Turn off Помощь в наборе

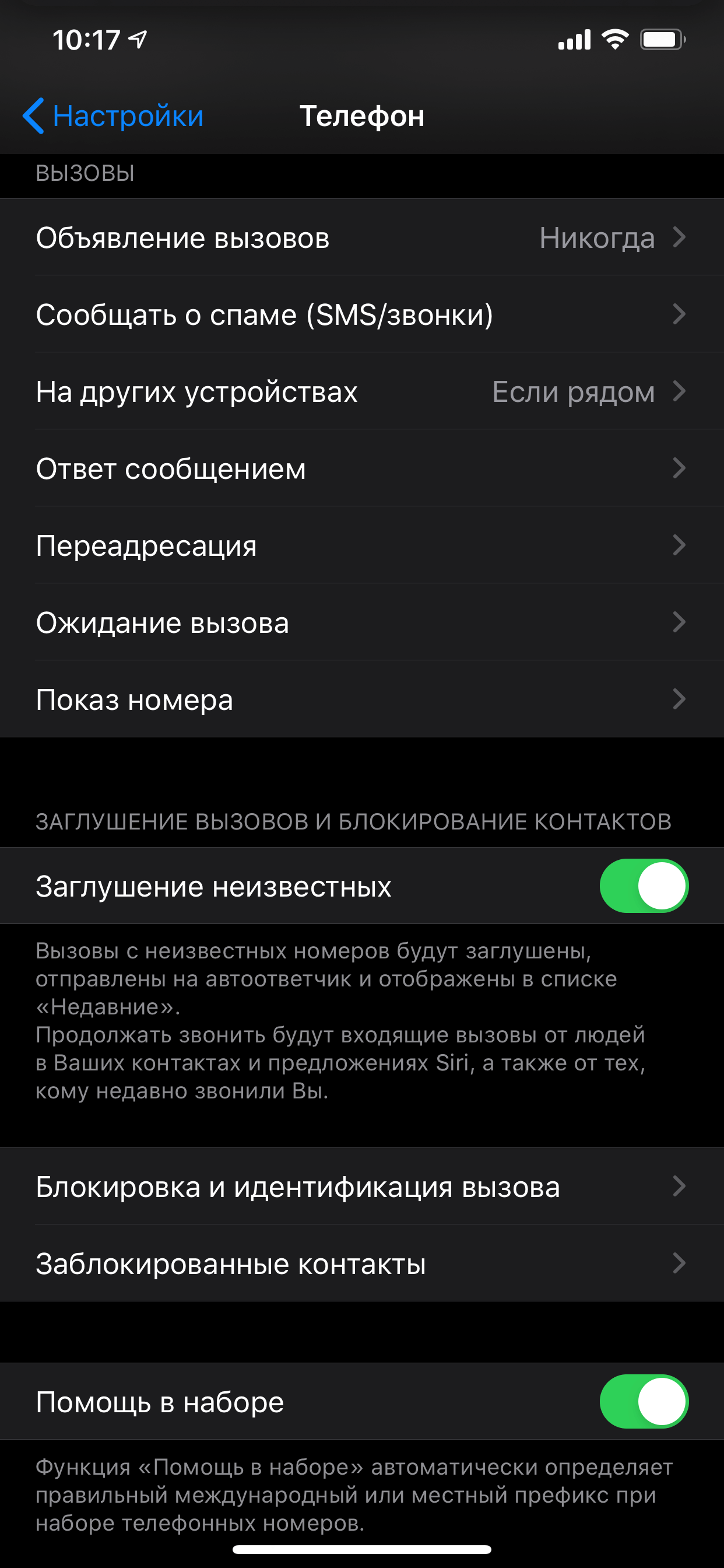[643, 1401]
